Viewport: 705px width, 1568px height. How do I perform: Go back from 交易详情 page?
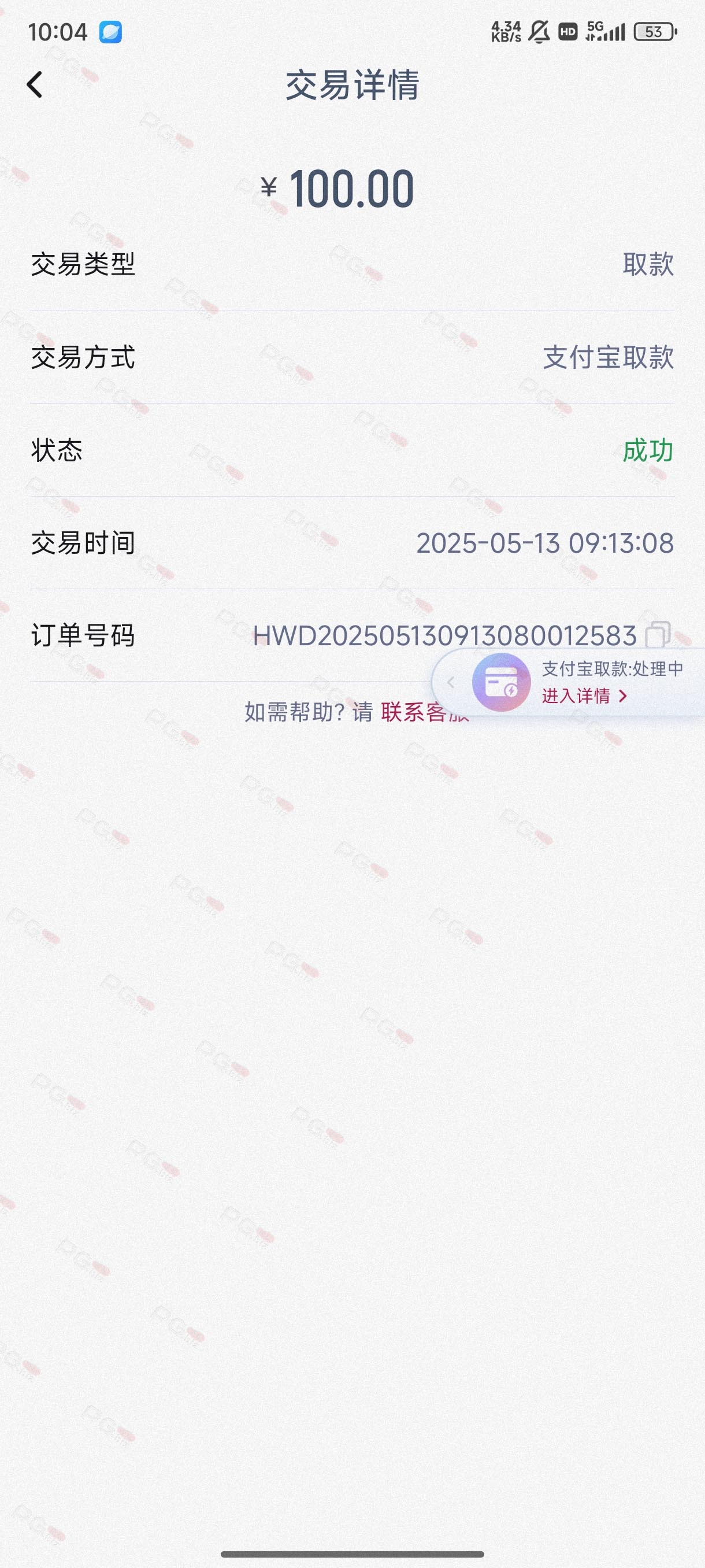coord(35,84)
